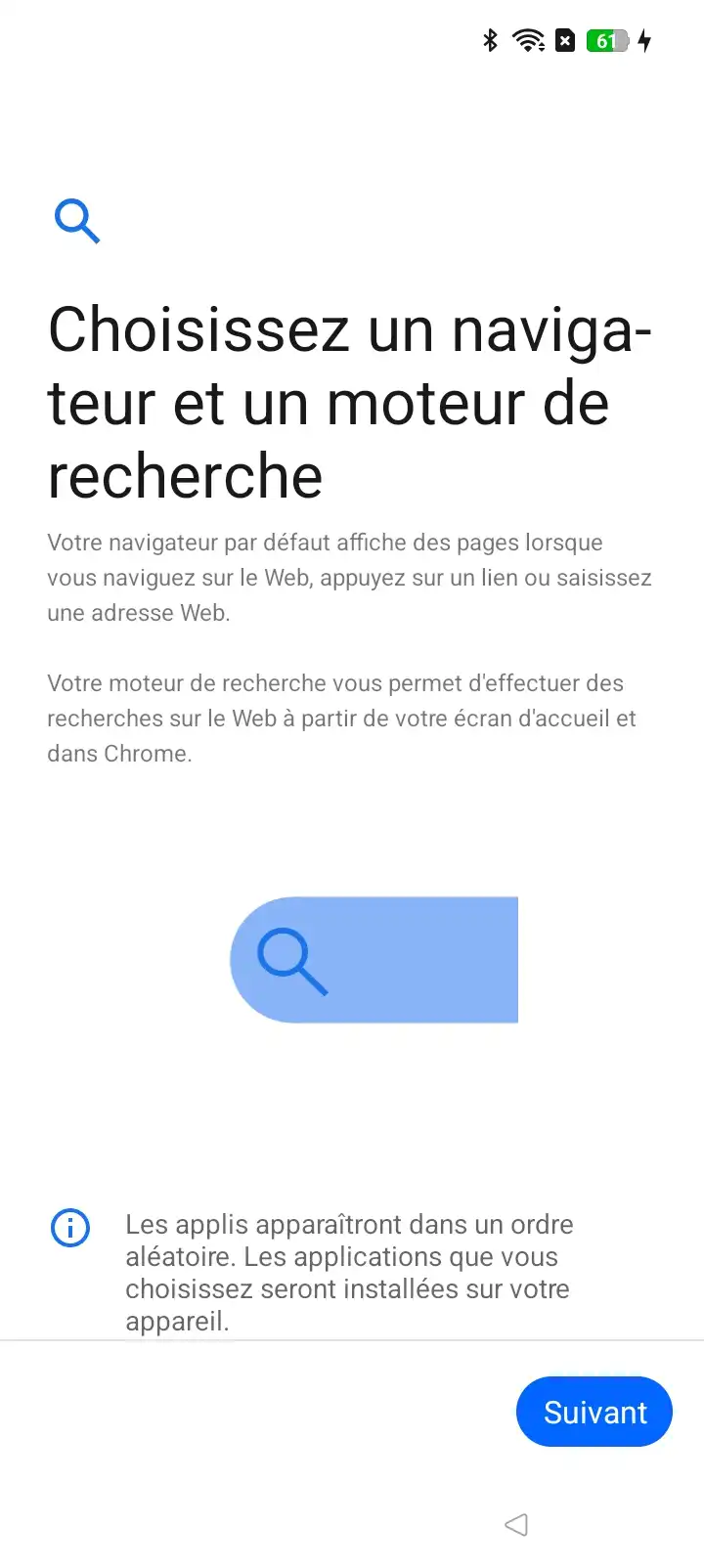This screenshot has height=1568, width=704.
Task: Go back using the system back arrow
Action: coord(516,1524)
